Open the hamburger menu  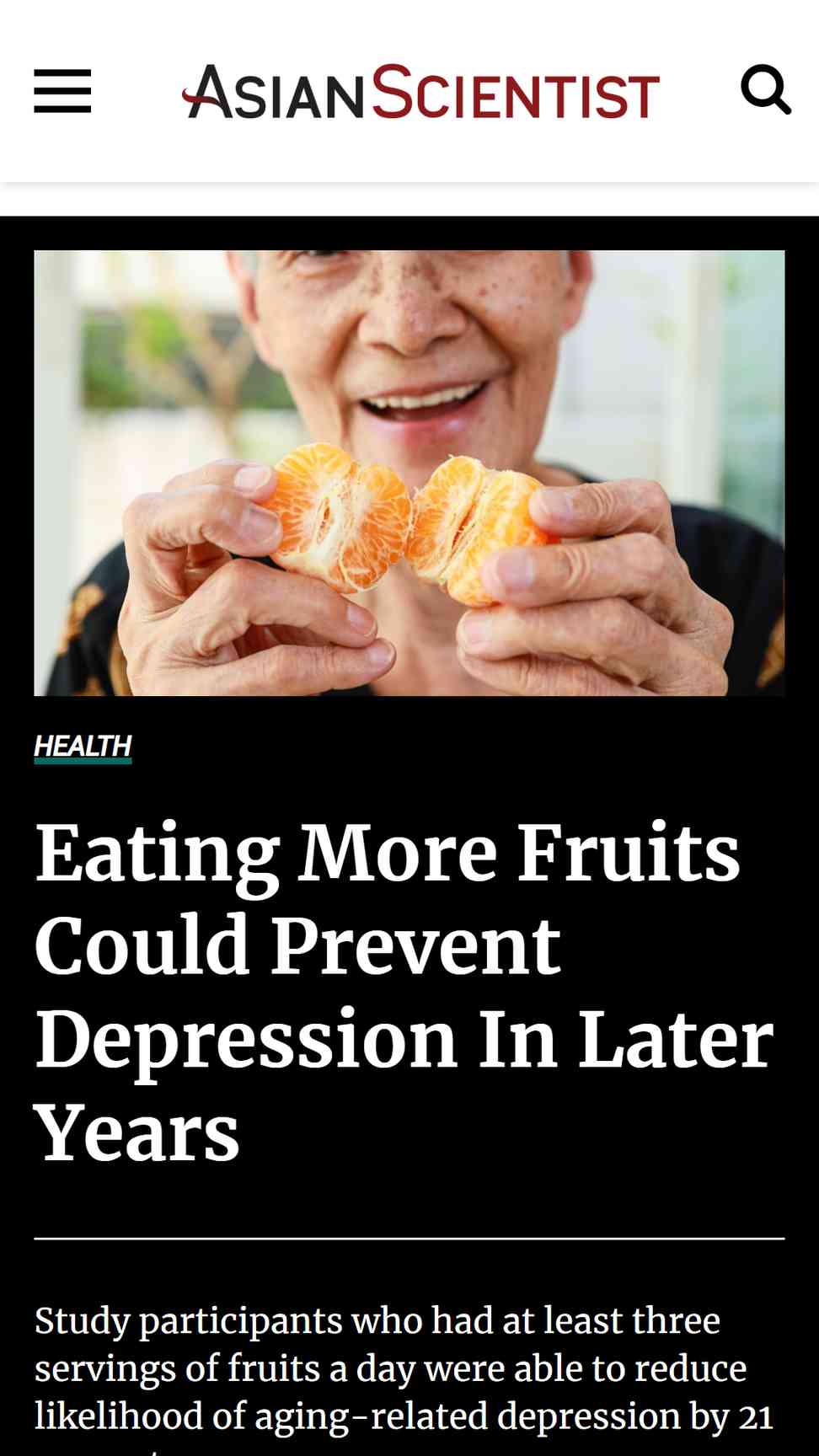click(62, 91)
